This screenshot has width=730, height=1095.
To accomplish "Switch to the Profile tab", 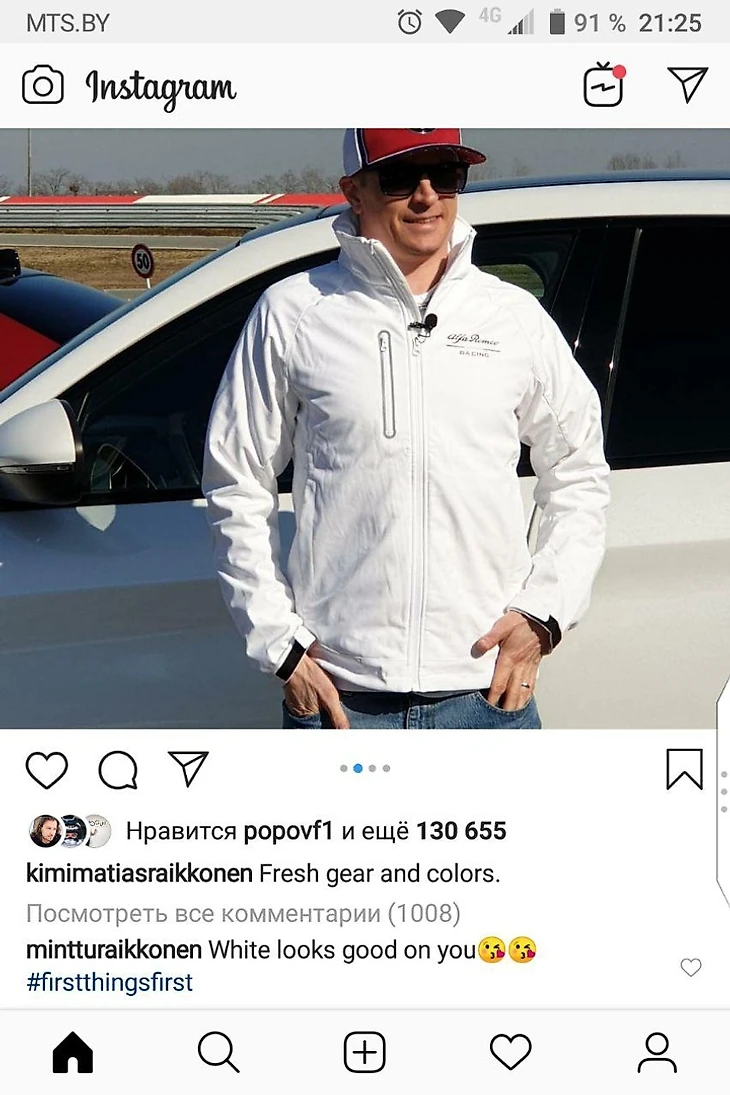I will (x=656, y=1053).
